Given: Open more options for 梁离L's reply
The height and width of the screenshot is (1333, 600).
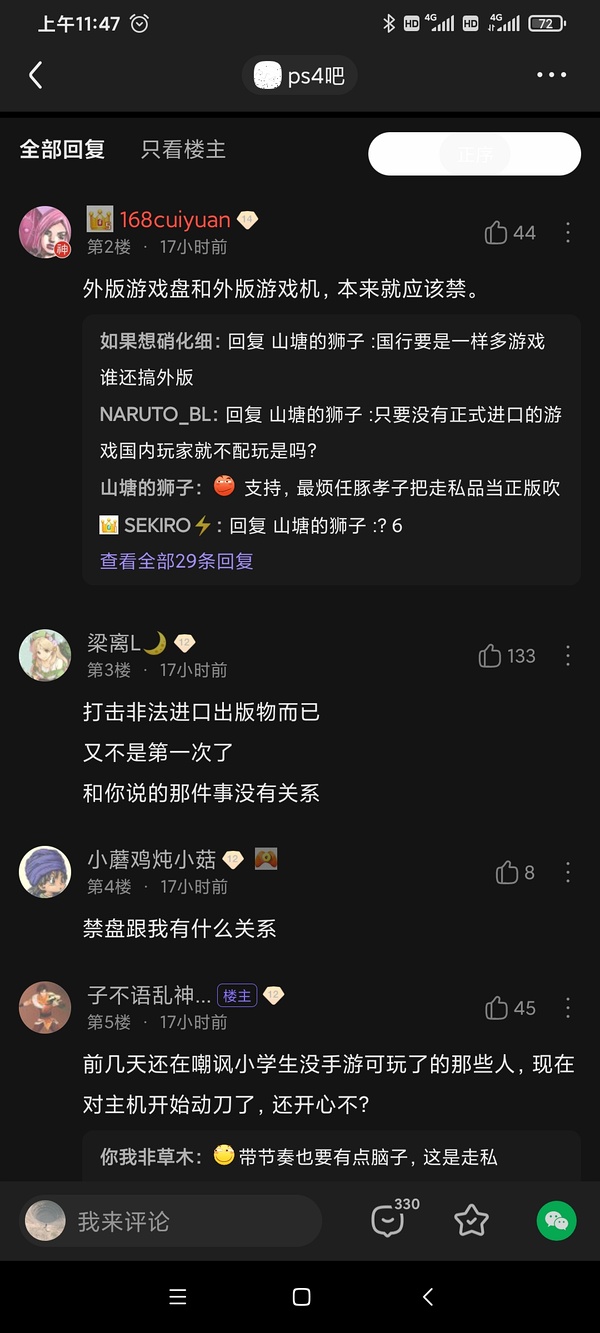Looking at the screenshot, I should [x=568, y=656].
